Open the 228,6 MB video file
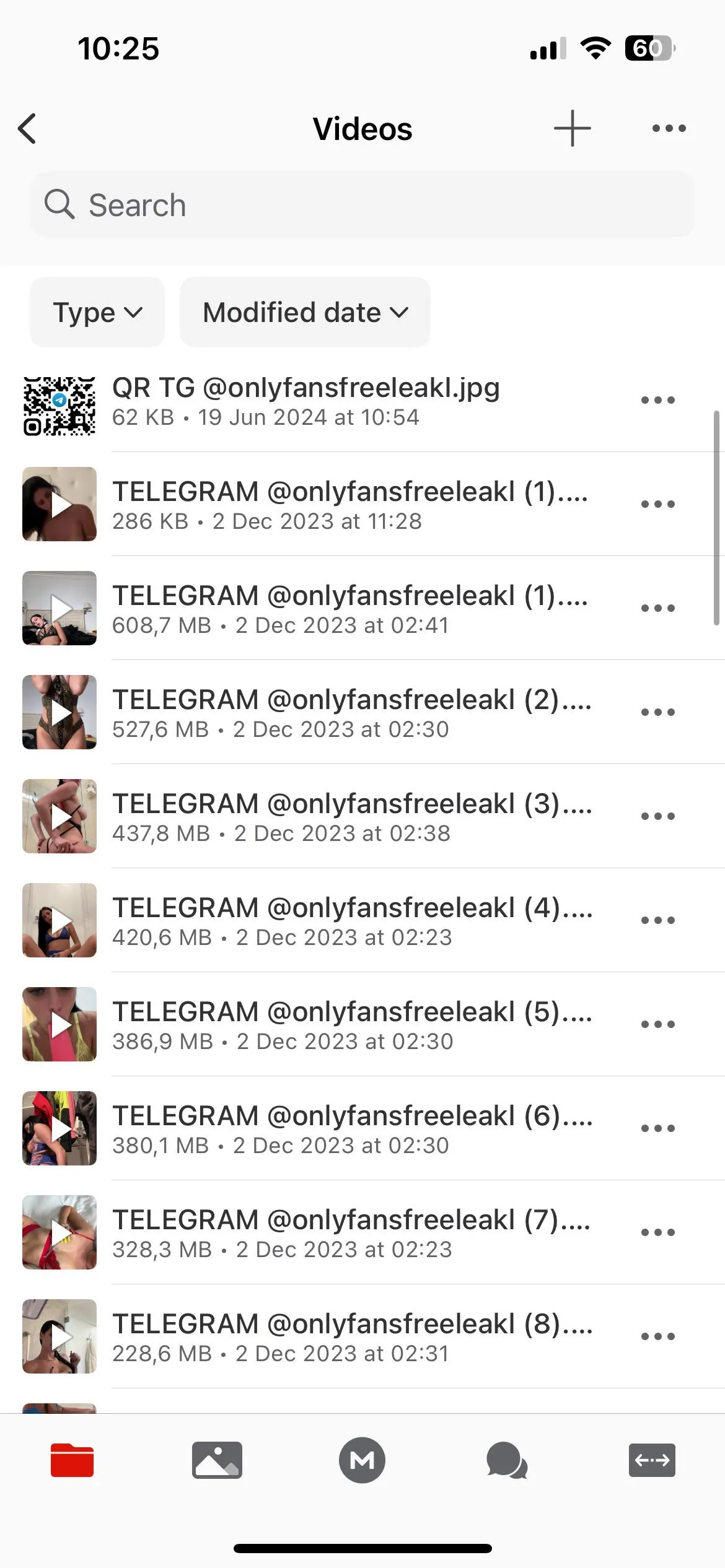Viewport: 725px width, 1568px height. 351,1336
